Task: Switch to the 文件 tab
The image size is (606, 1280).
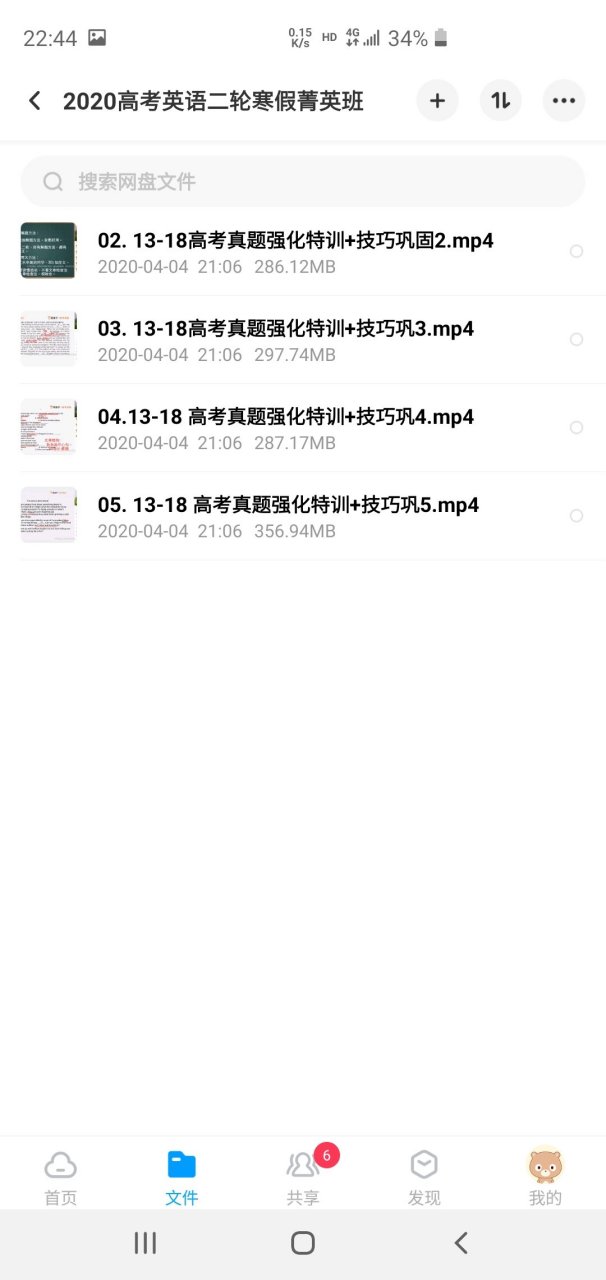Action: click(x=181, y=1176)
